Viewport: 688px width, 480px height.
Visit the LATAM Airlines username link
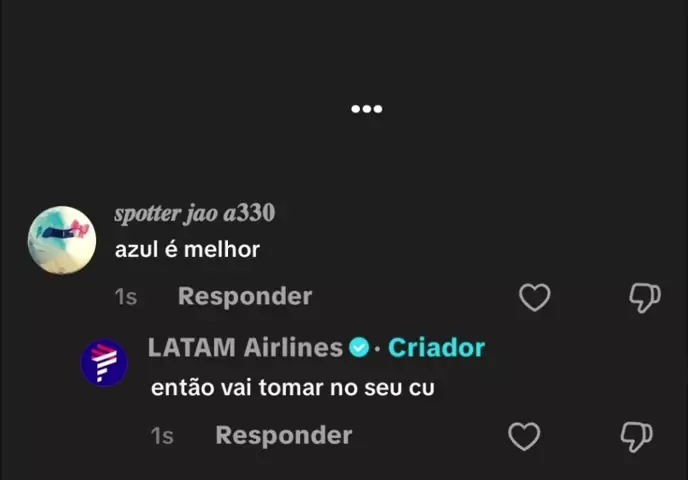[x=245, y=348]
